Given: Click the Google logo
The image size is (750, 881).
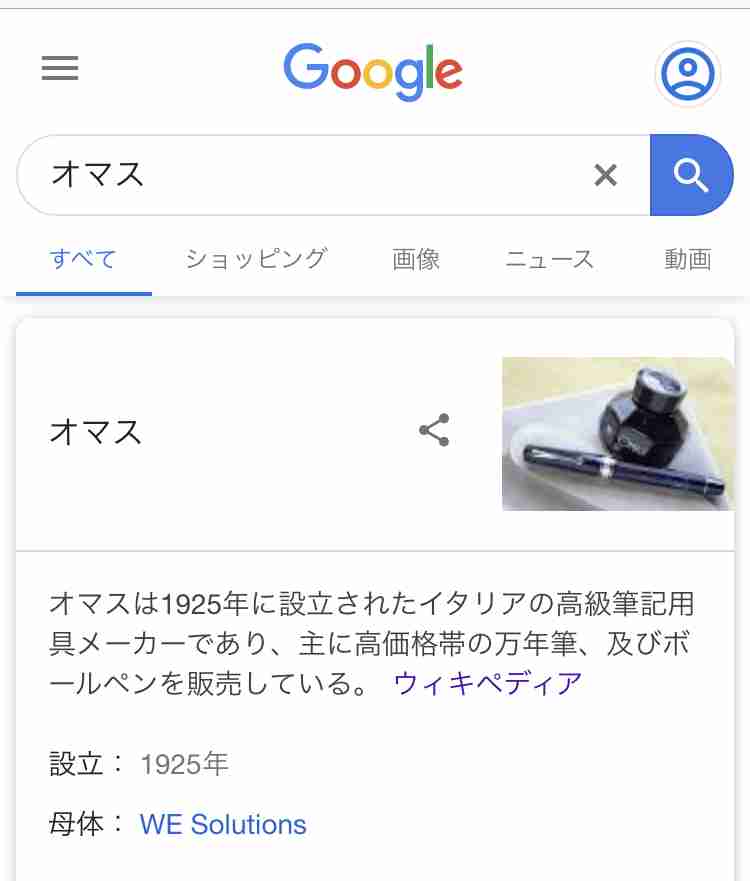Looking at the screenshot, I should coord(373,70).
